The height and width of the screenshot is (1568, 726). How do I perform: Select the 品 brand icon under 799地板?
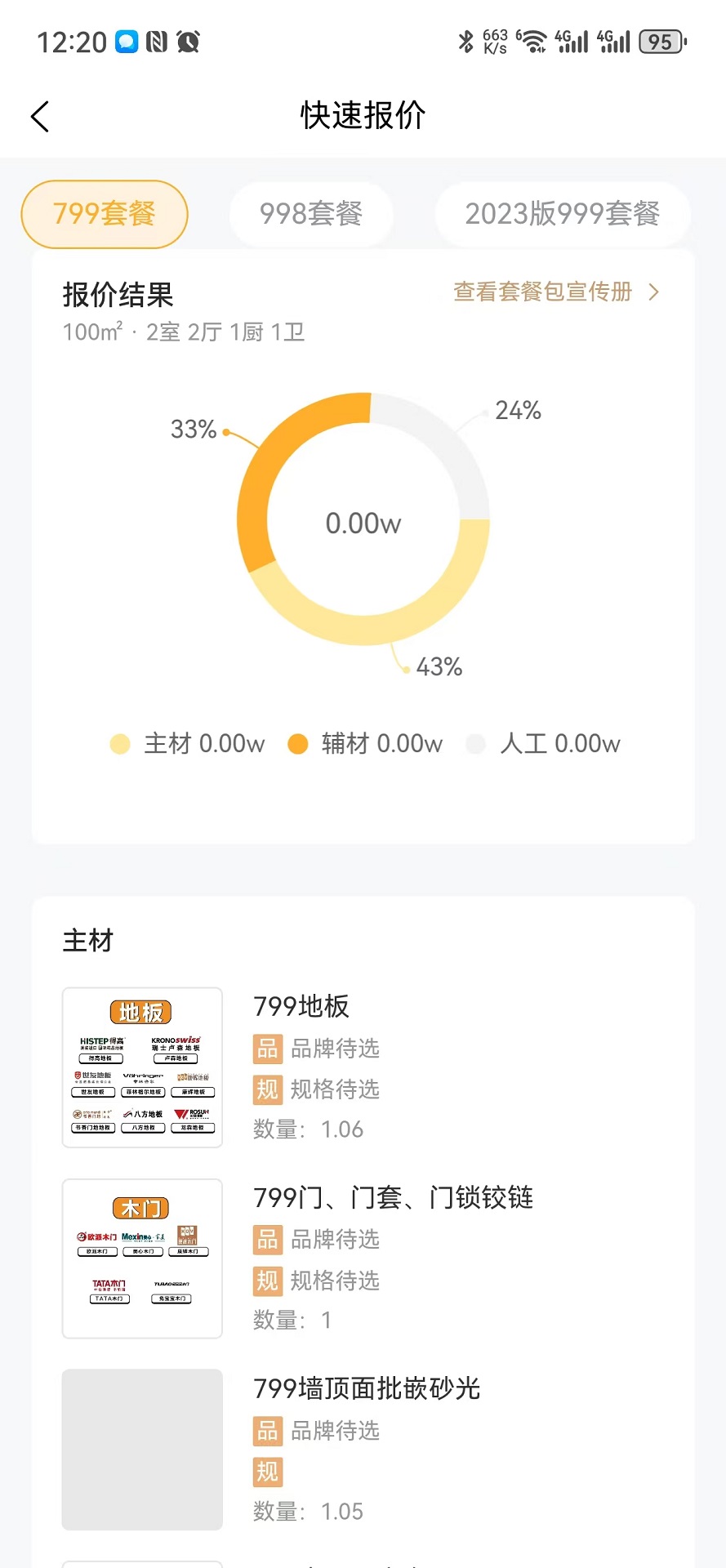click(x=267, y=1049)
